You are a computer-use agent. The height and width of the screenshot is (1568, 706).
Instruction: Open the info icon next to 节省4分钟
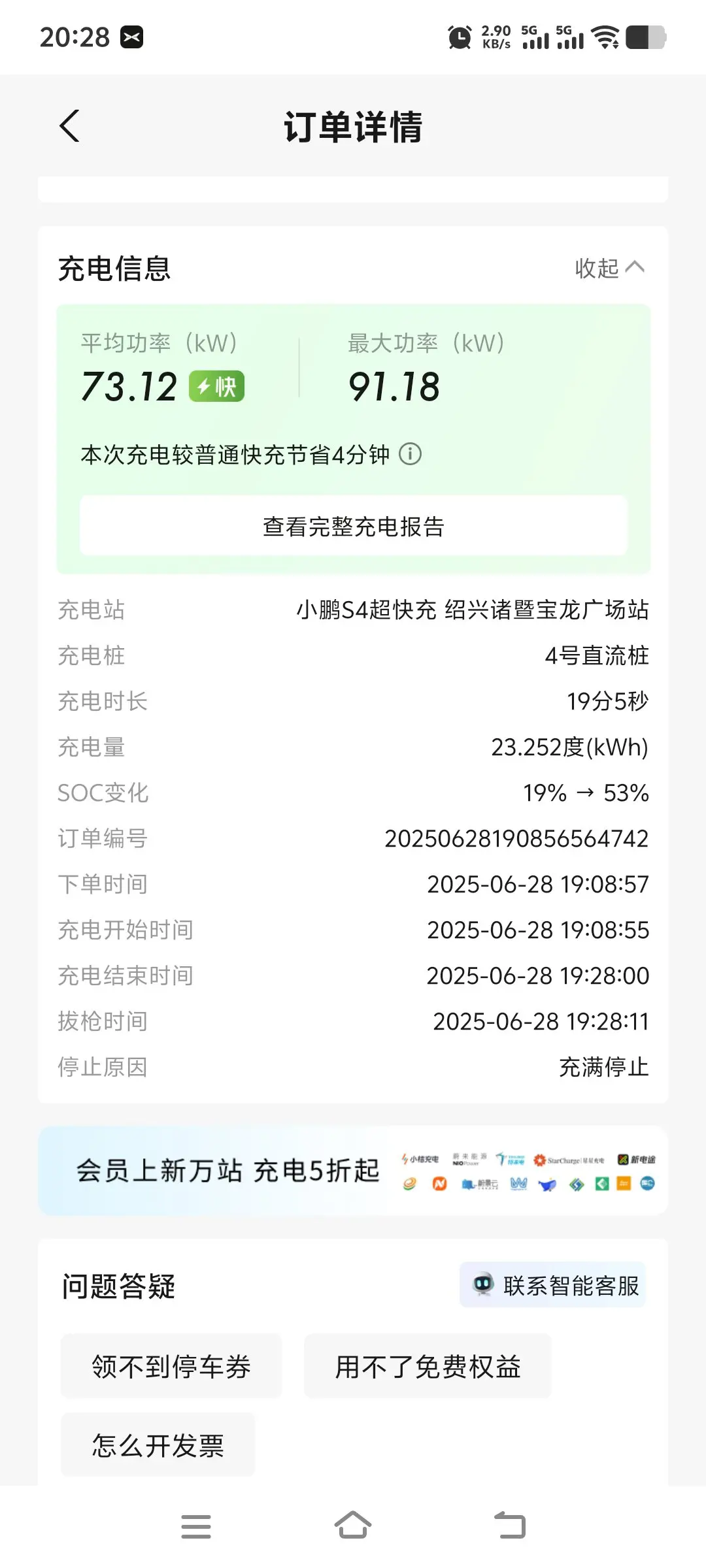click(x=410, y=453)
